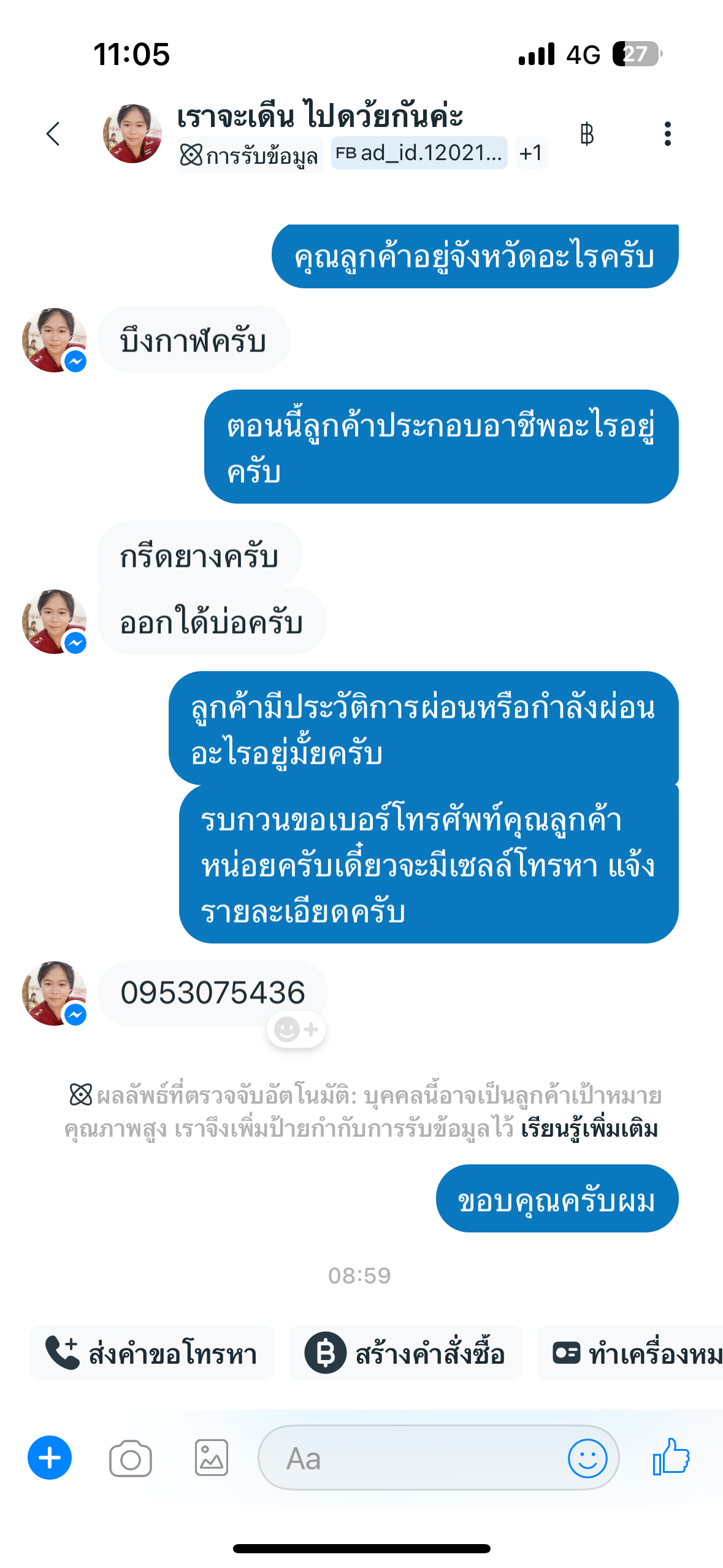Open the emoji picker in message field
This screenshot has height=1568, width=723.
point(587,1458)
